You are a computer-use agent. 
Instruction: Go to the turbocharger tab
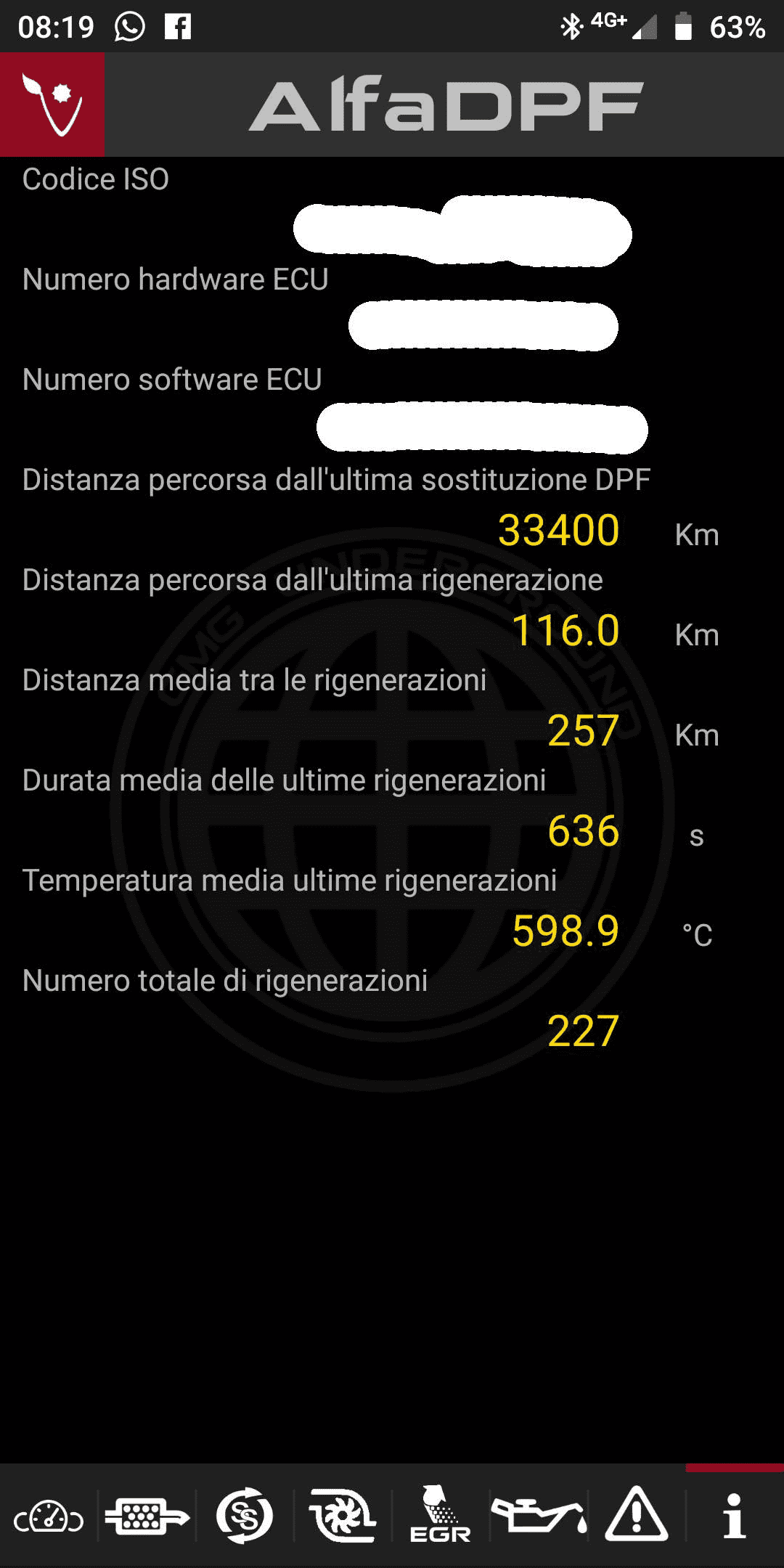click(343, 1516)
